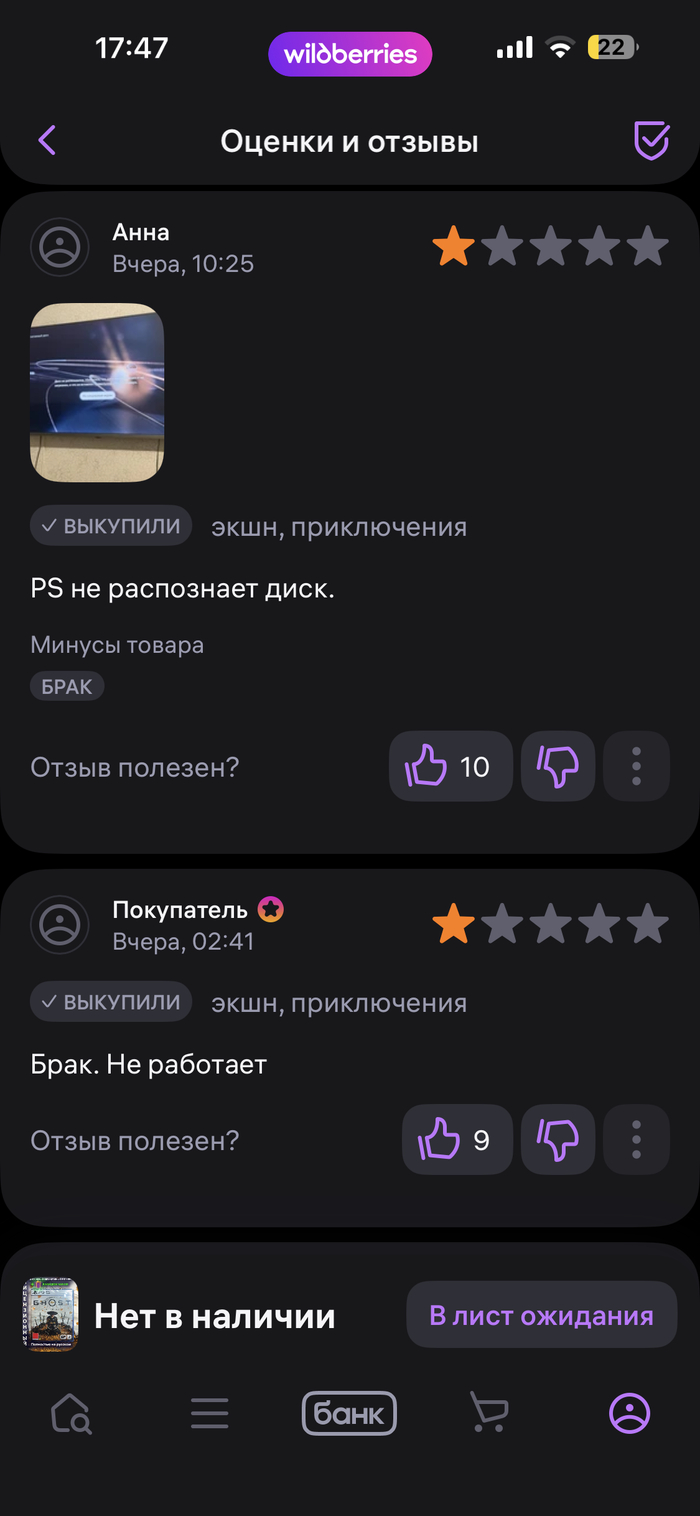Open more options on Анна's review
The height and width of the screenshot is (1516, 700).
click(x=636, y=767)
